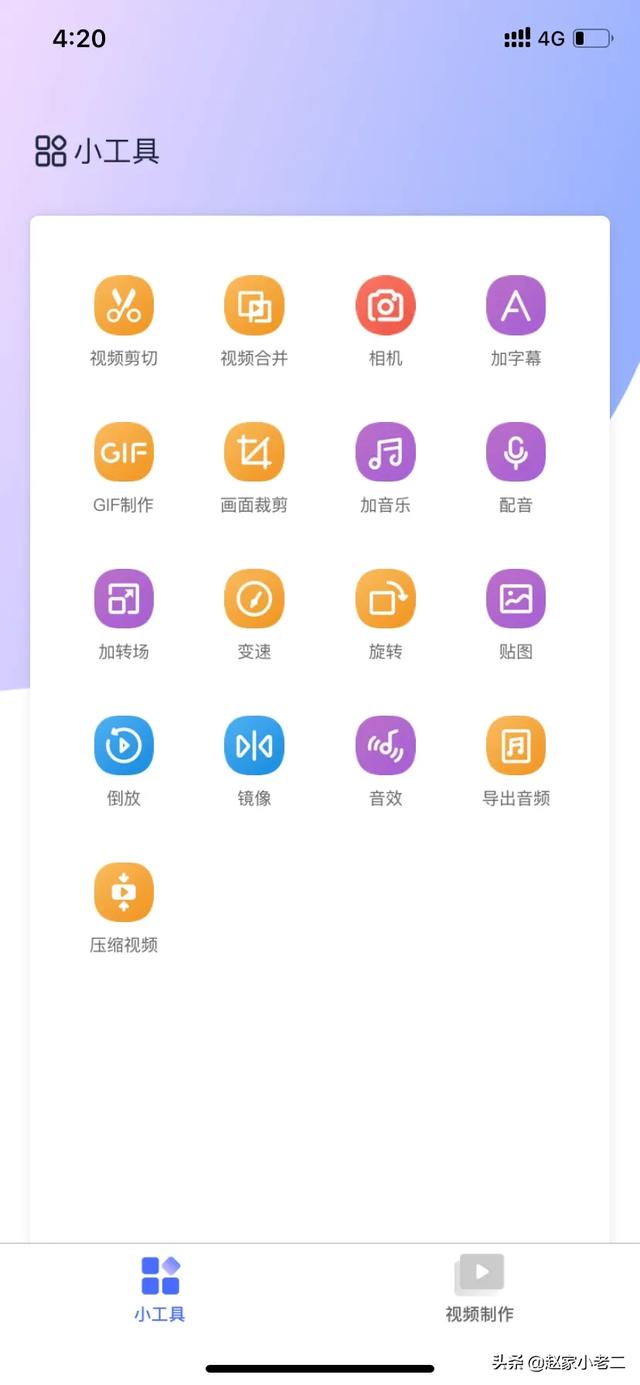Open the 视频合并 video merge tool
This screenshot has width=640, height=1385.
(254, 306)
